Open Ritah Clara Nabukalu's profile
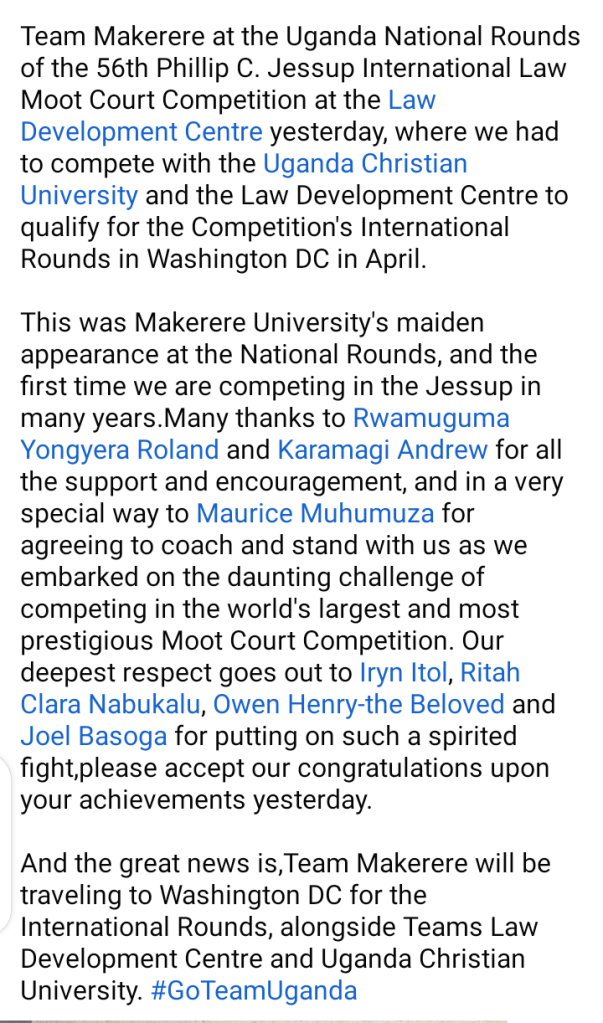The image size is (603, 1023). coord(109,705)
